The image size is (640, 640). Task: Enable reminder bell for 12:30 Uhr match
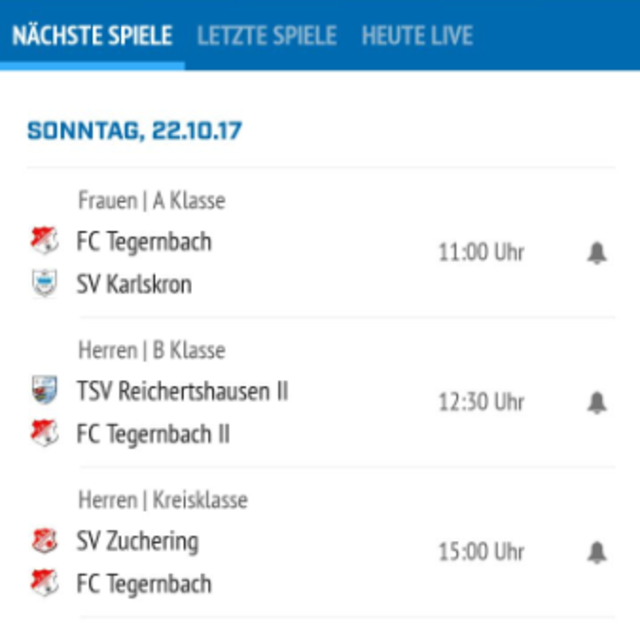tap(596, 403)
